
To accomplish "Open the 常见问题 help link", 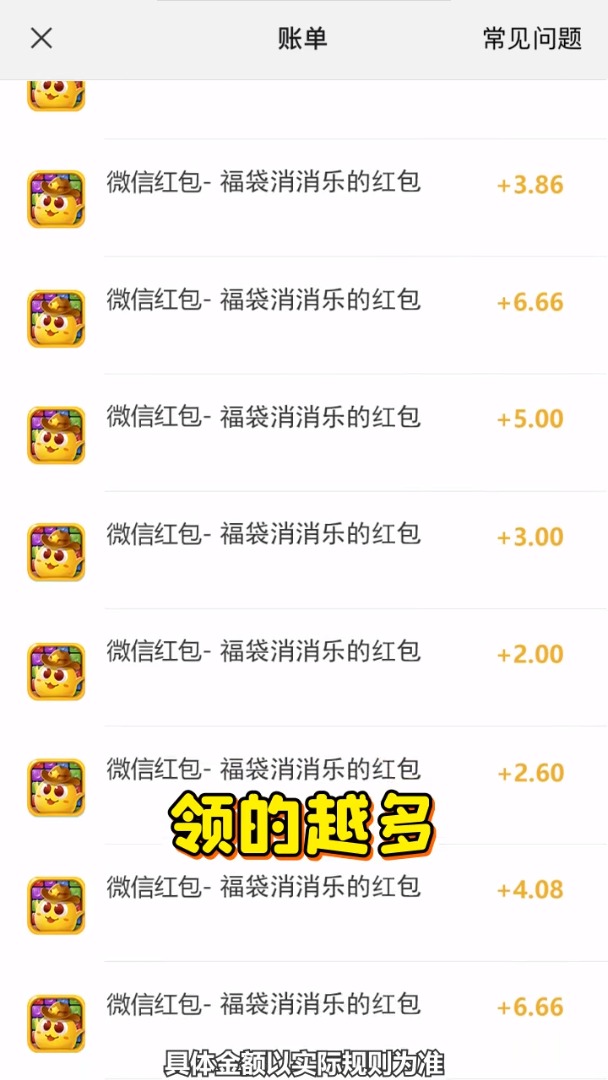I will 532,39.
